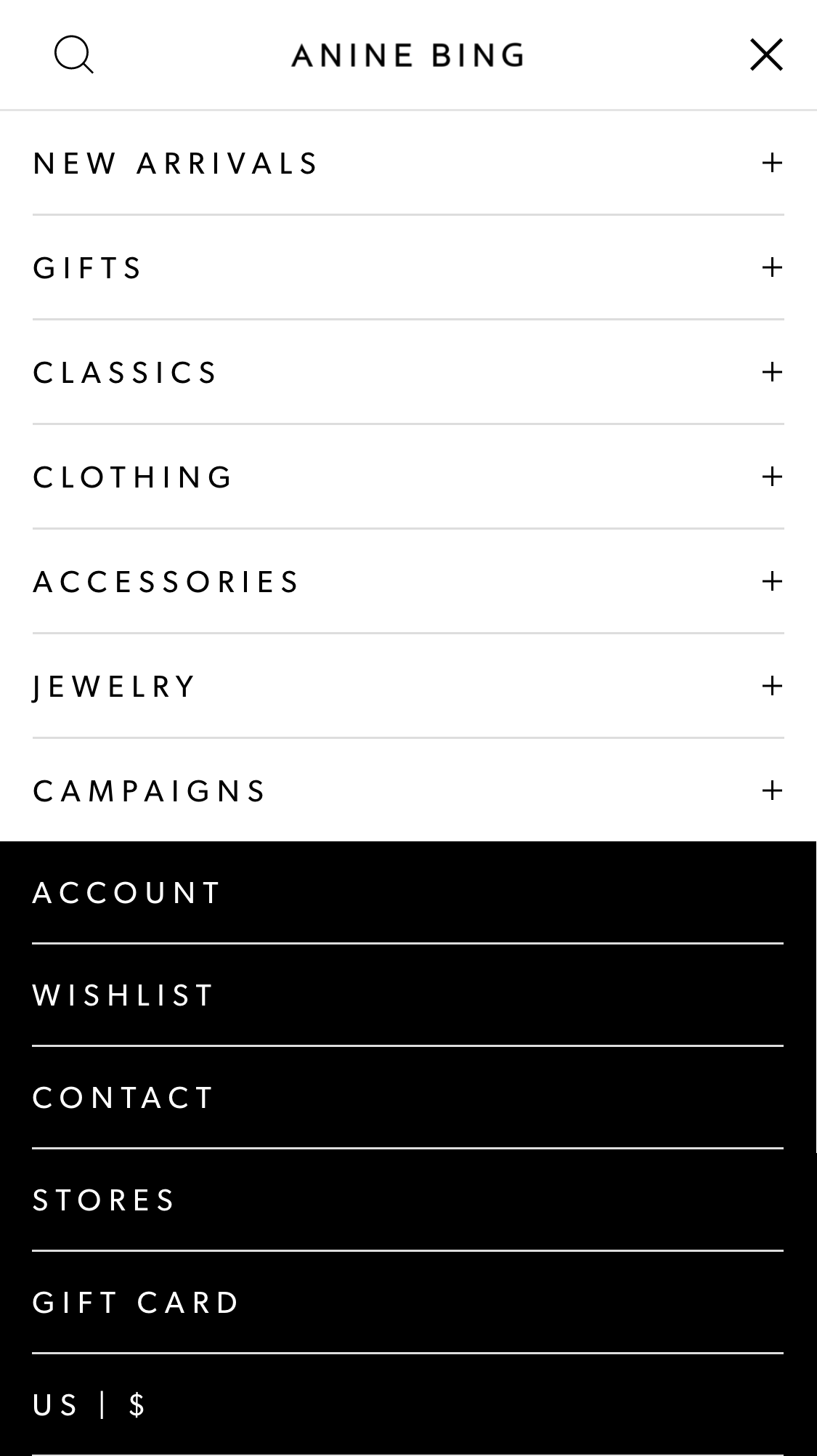Open the US dollar region selector
Viewport: 817px width, 1456px height.
90,1404
